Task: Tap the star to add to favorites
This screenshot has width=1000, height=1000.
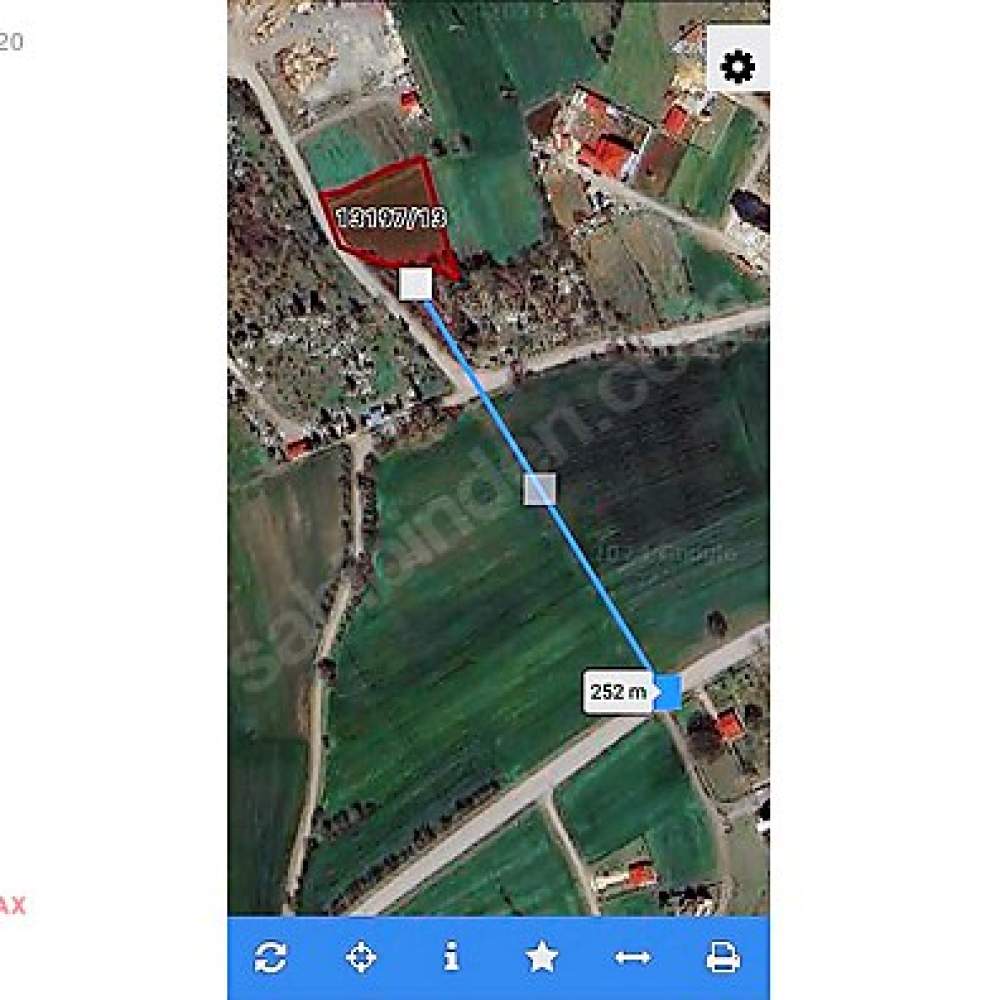Action: tap(542, 957)
